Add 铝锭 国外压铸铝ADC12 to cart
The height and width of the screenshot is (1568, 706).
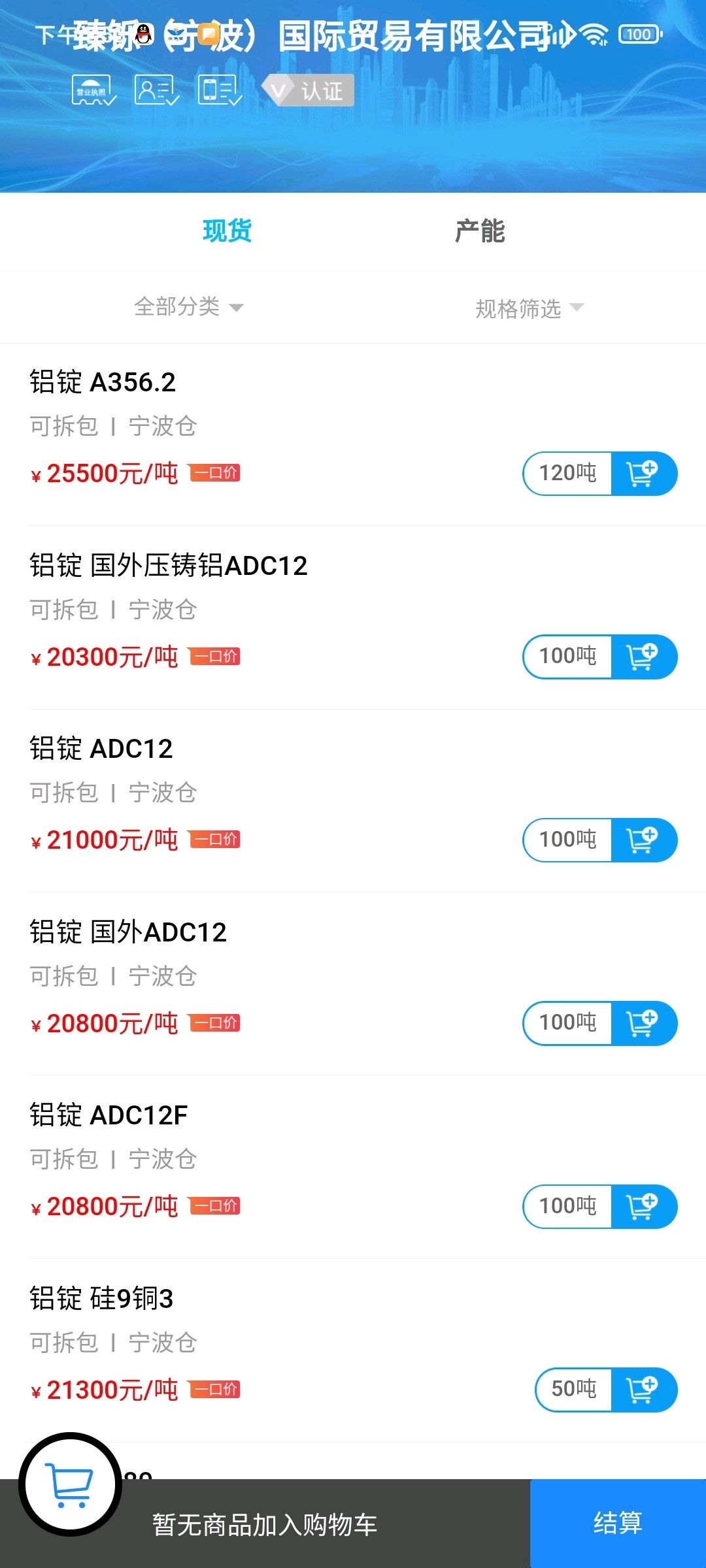[643, 657]
